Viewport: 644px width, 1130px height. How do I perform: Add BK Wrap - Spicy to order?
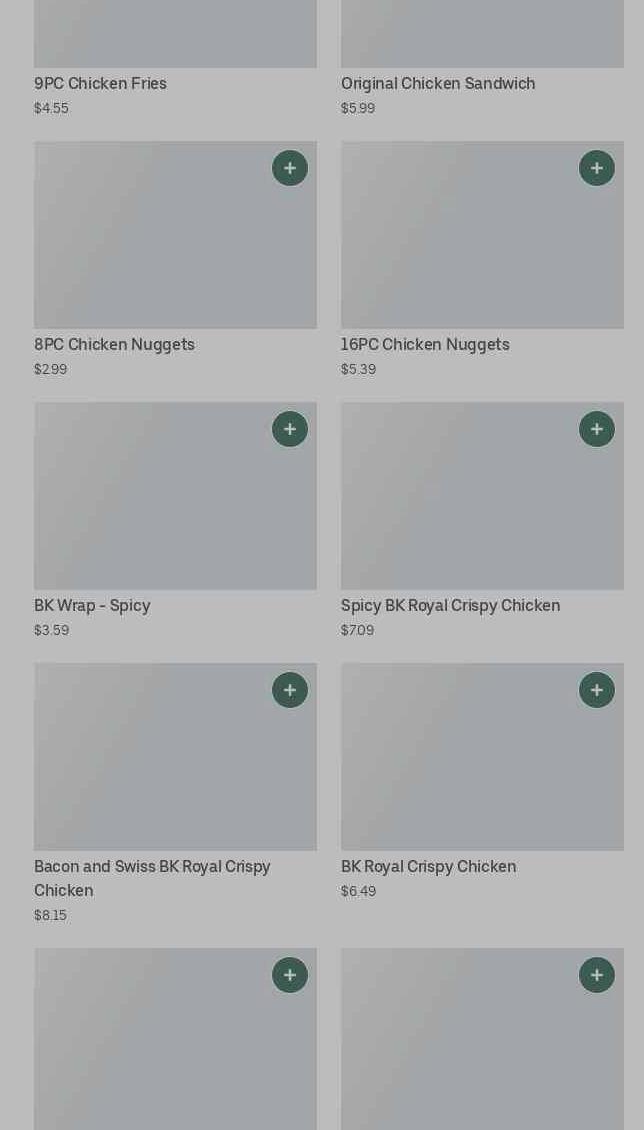(x=290, y=429)
